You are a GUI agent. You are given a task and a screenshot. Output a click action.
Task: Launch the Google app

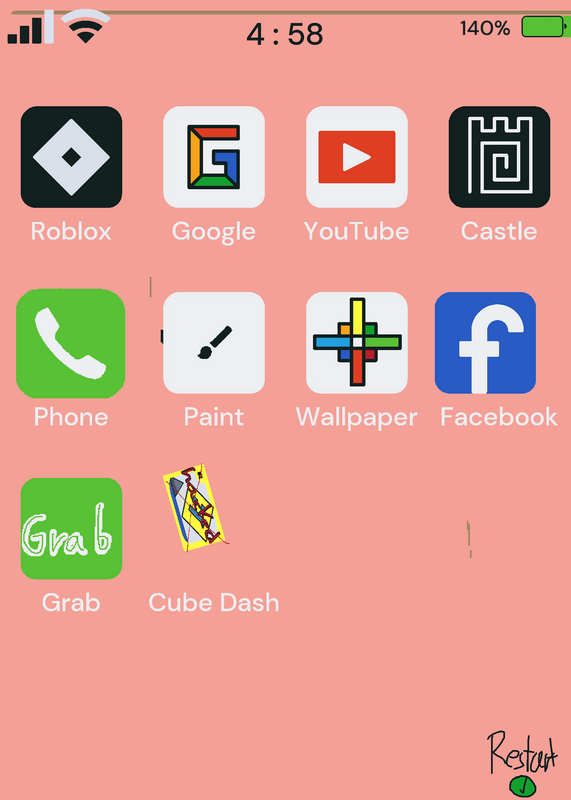pos(214,157)
